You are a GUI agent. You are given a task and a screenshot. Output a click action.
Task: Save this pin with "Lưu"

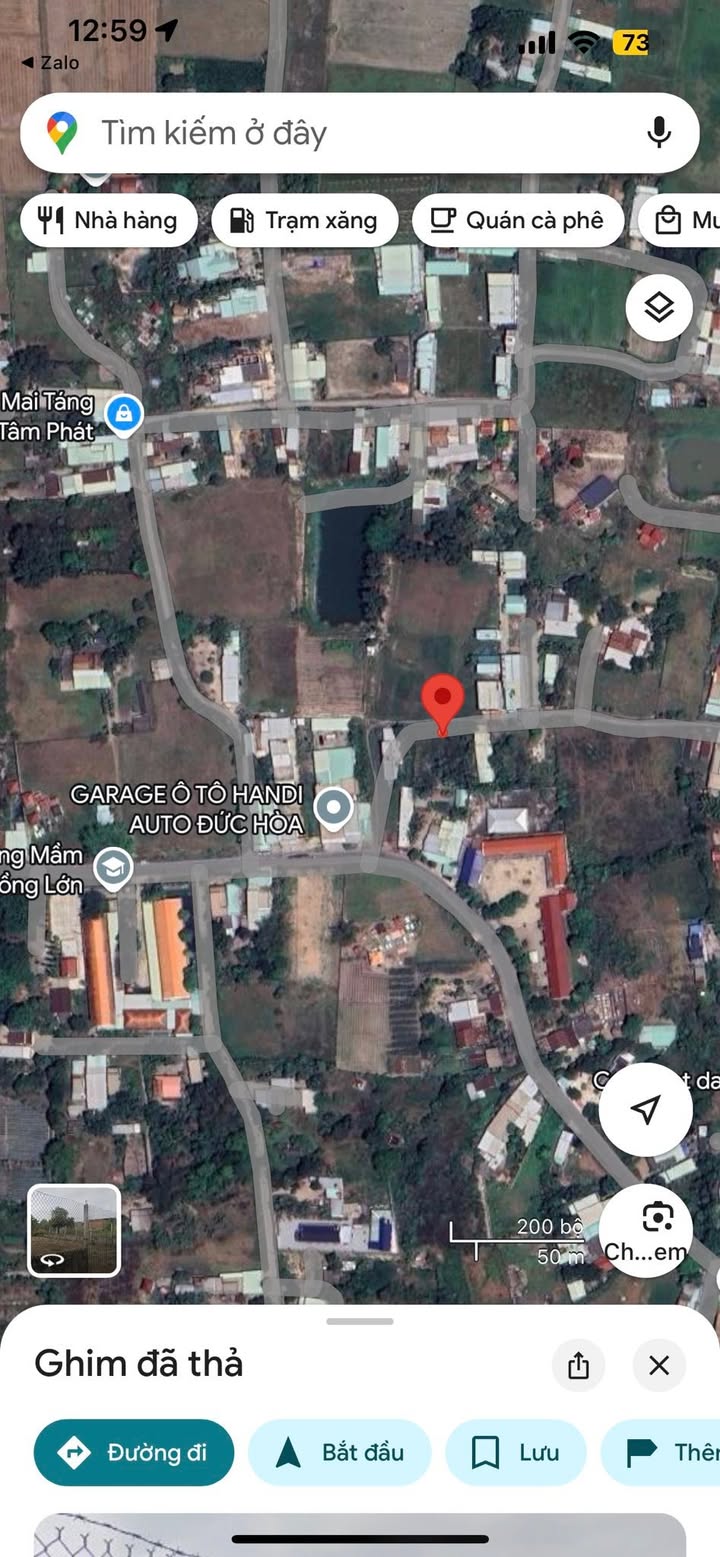point(515,1452)
